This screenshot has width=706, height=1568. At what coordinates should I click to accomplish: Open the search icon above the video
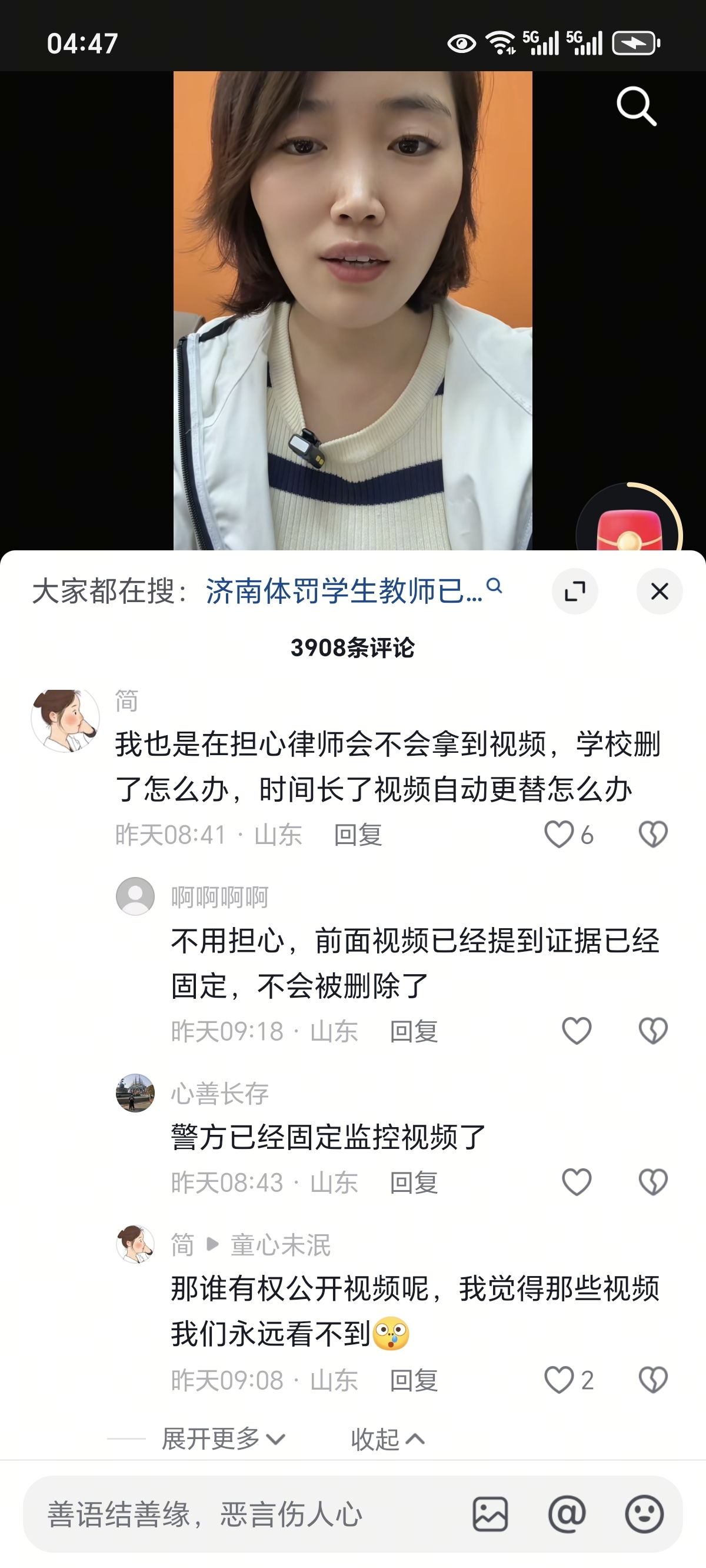(636, 106)
